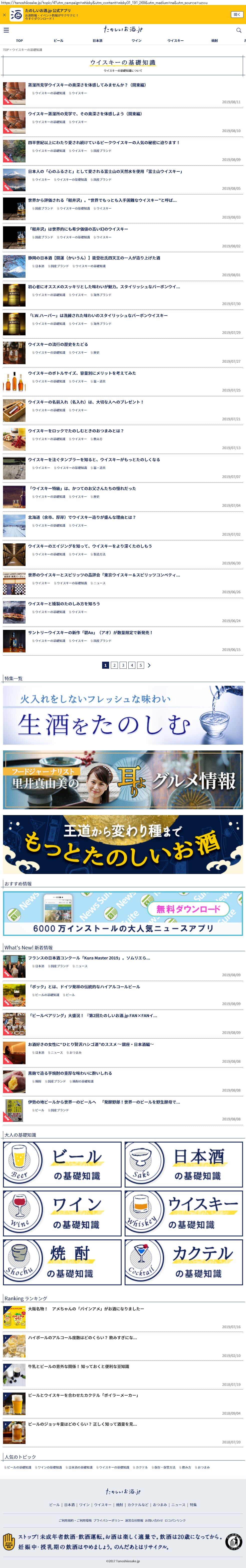This screenshot has height=1568, width=246.
Task: Open the ranking article about パインアメ
Action: coord(86,1309)
